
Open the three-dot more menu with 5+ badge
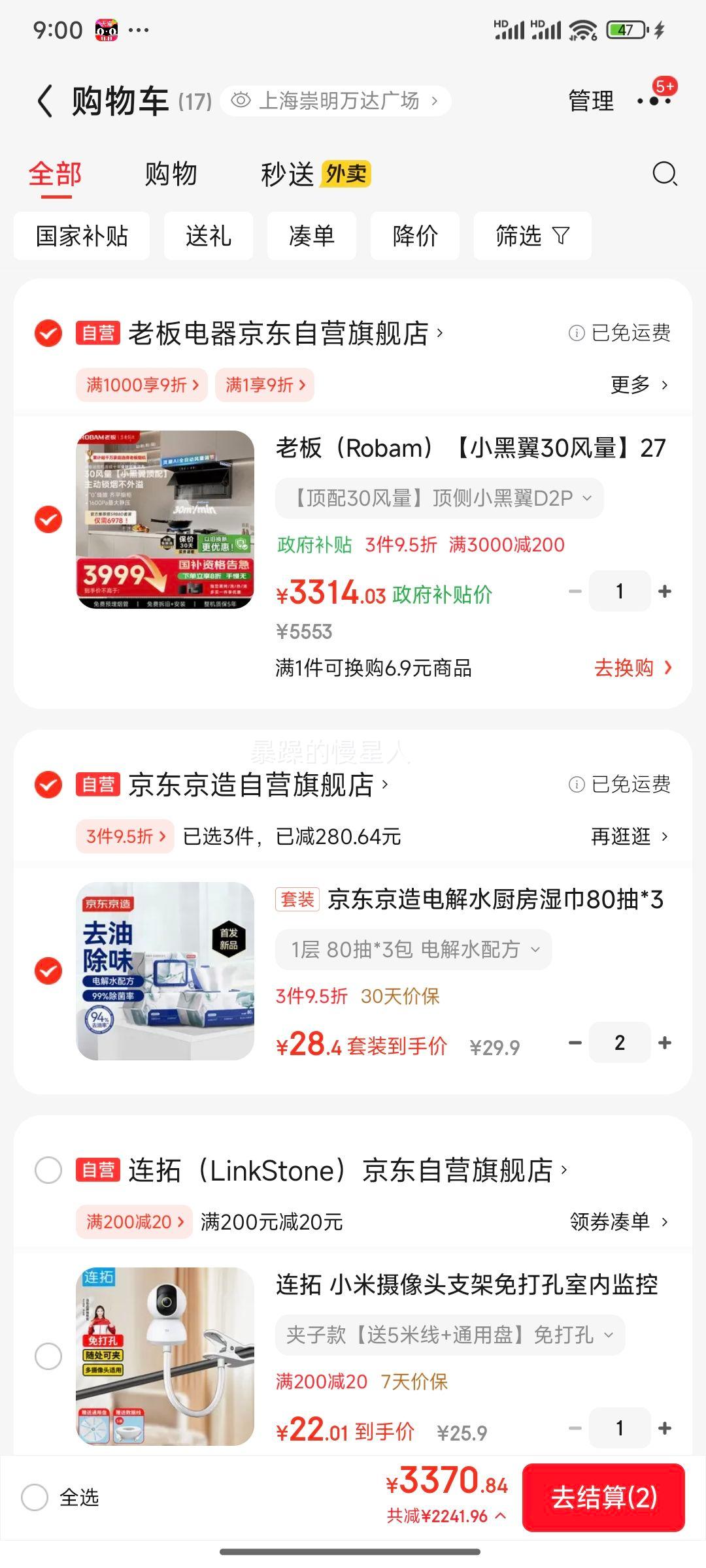652,101
